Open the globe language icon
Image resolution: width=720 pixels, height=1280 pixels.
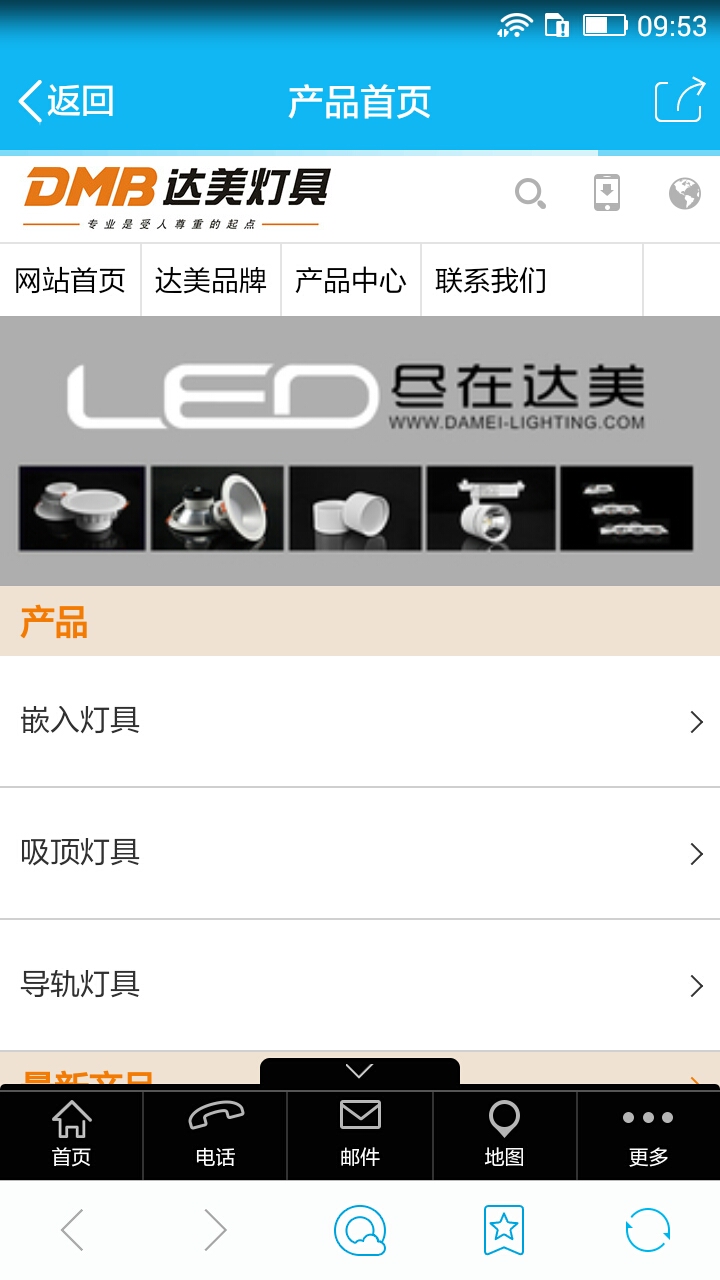[685, 193]
